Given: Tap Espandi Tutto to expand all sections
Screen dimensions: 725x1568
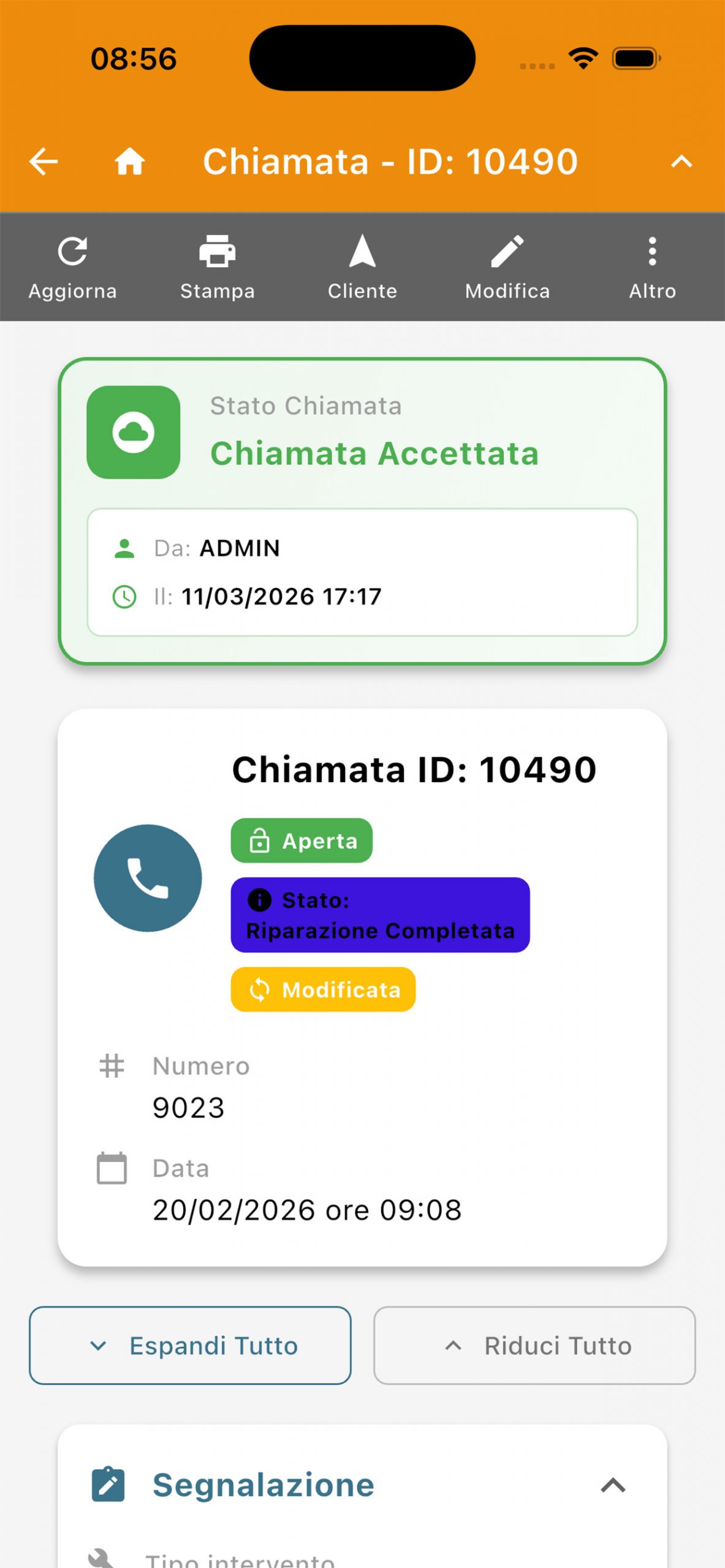Looking at the screenshot, I should (x=190, y=1346).
